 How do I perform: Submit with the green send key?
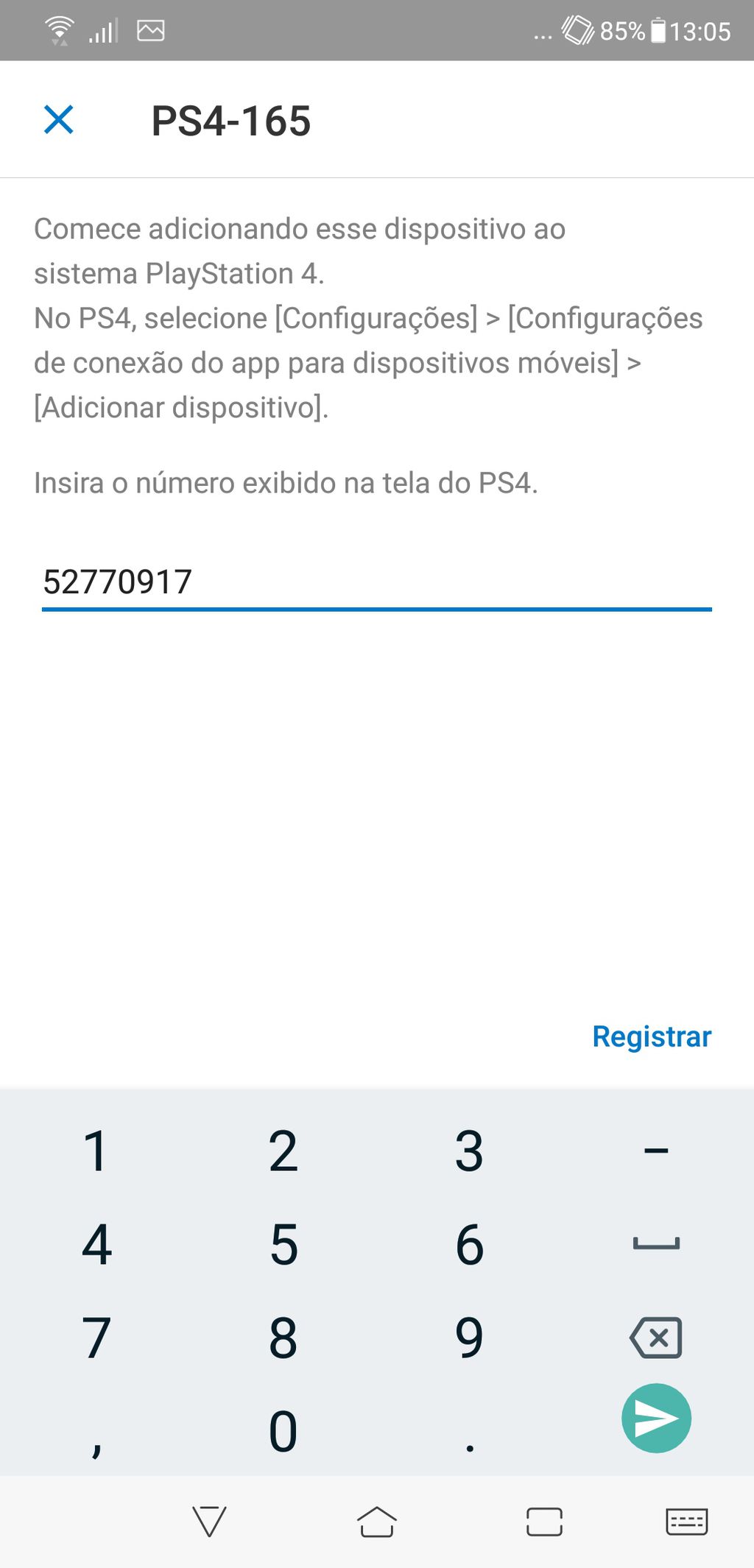[656, 1419]
